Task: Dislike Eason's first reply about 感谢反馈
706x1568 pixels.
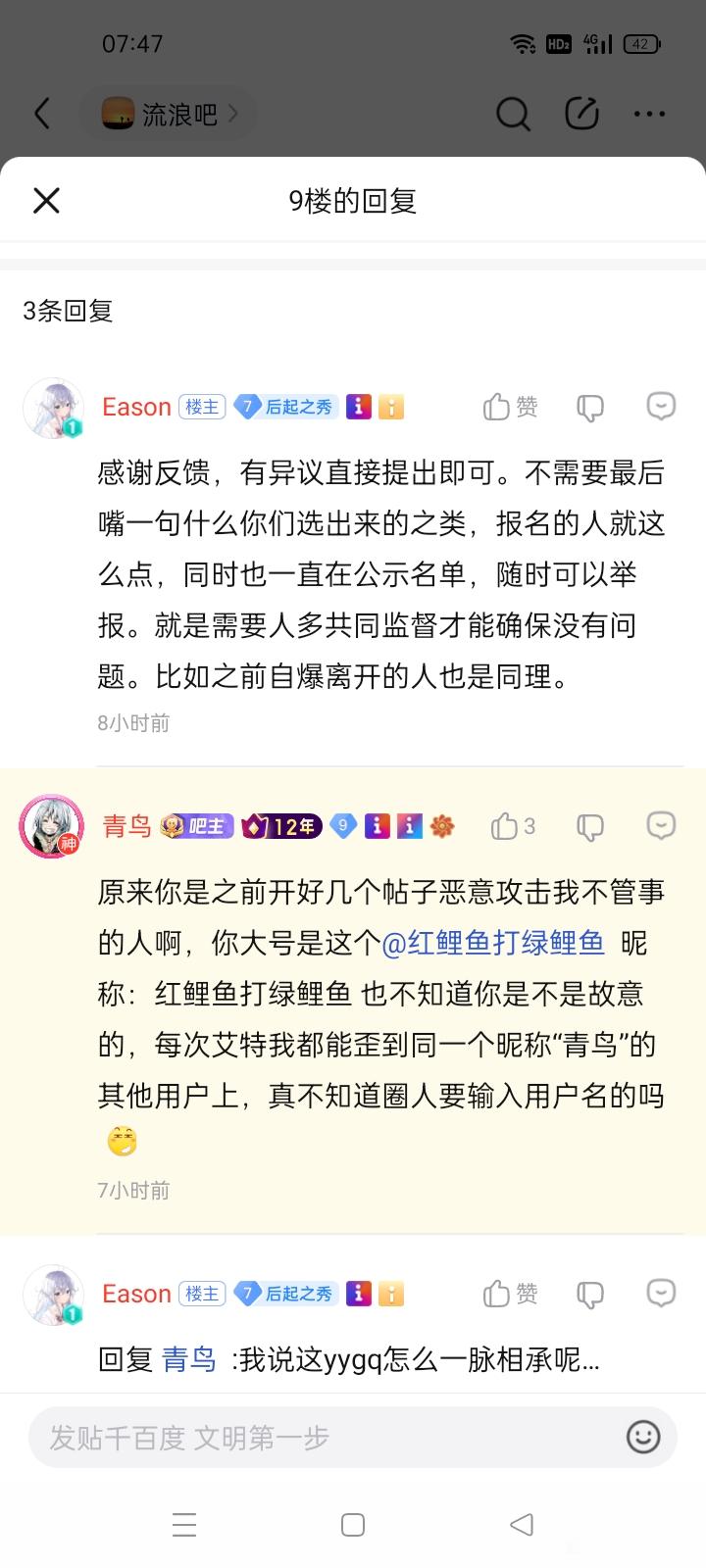Action: [x=590, y=408]
